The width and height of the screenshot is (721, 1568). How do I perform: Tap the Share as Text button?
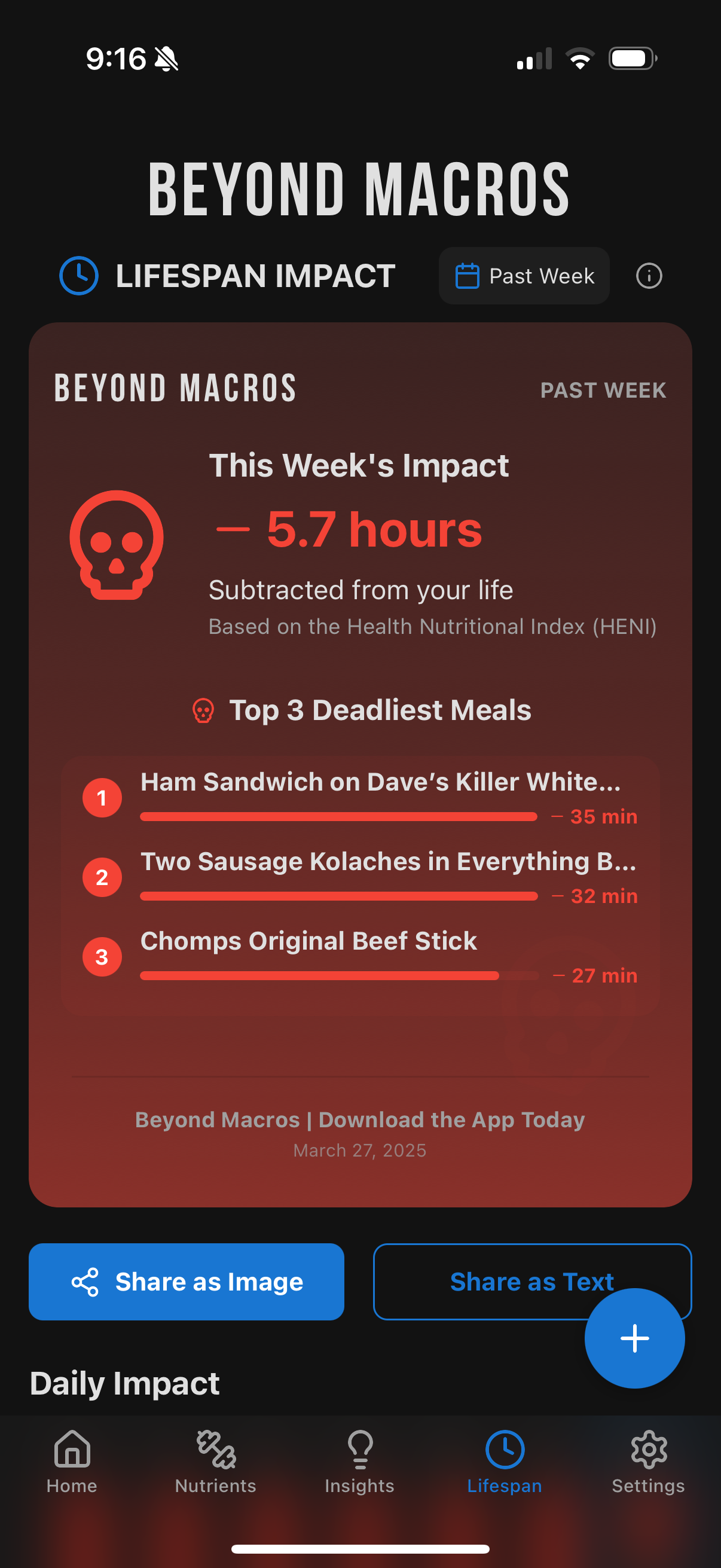pos(531,1282)
